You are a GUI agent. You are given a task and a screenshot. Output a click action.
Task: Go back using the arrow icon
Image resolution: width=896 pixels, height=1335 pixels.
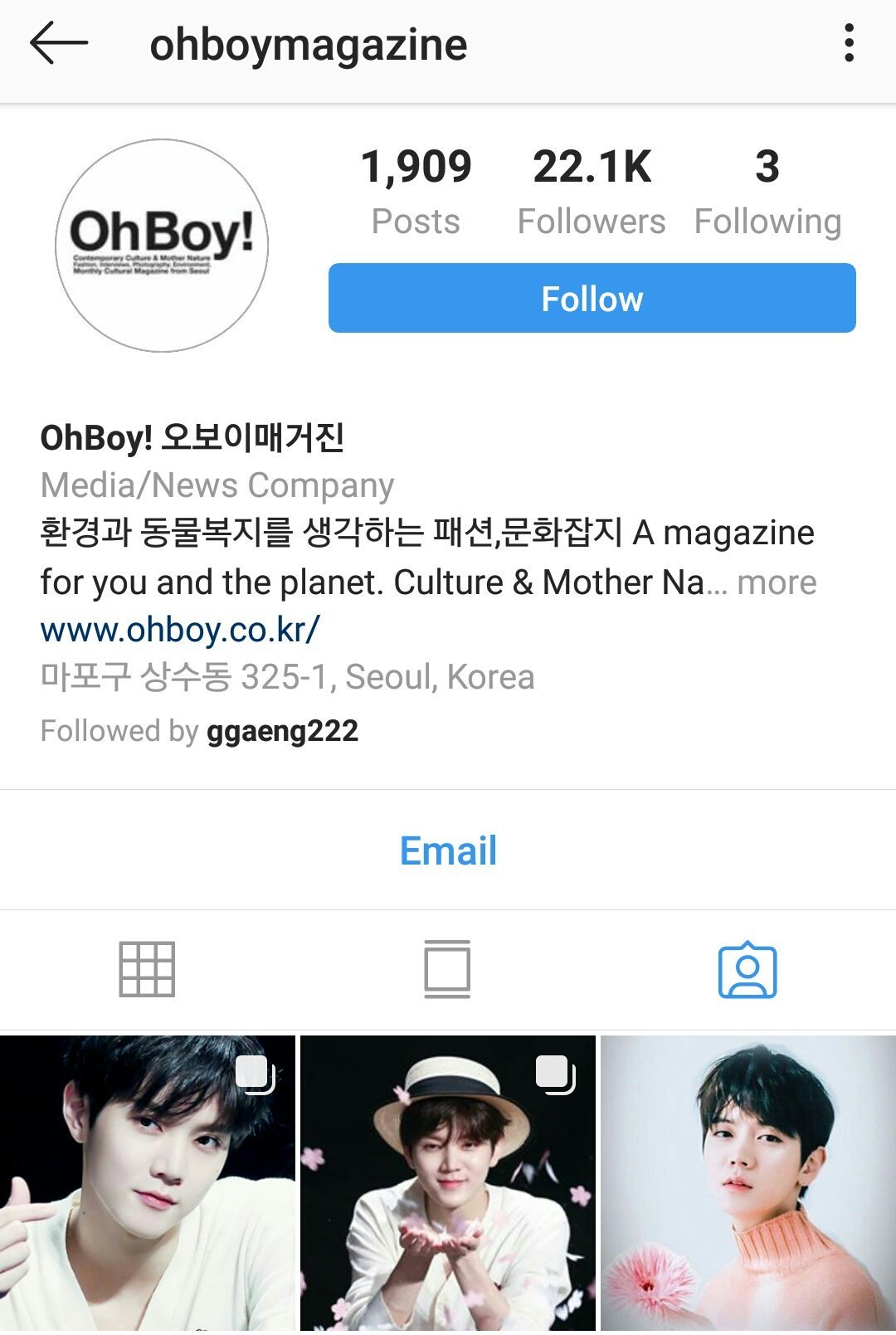tap(58, 43)
